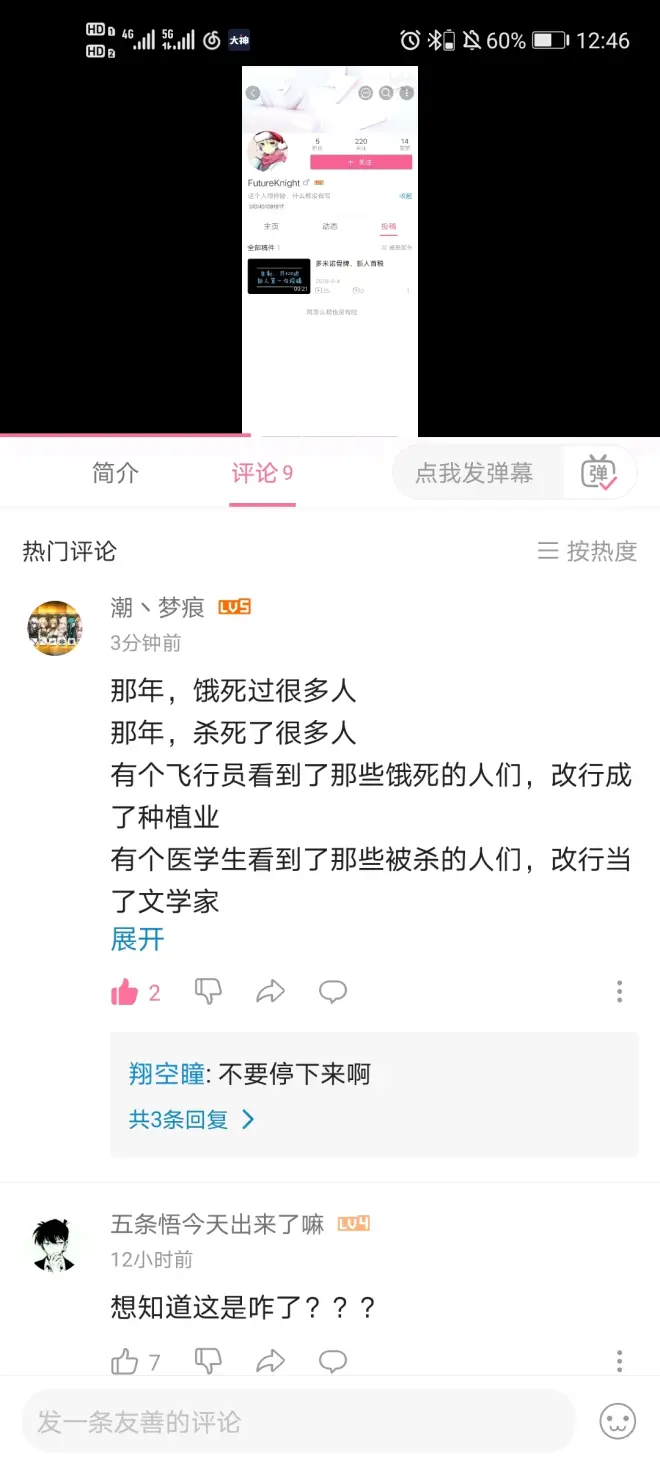Screen dimensions: 660x1467
Task: Like 五条悟今天出来了嘛's comment
Action: point(125,1361)
